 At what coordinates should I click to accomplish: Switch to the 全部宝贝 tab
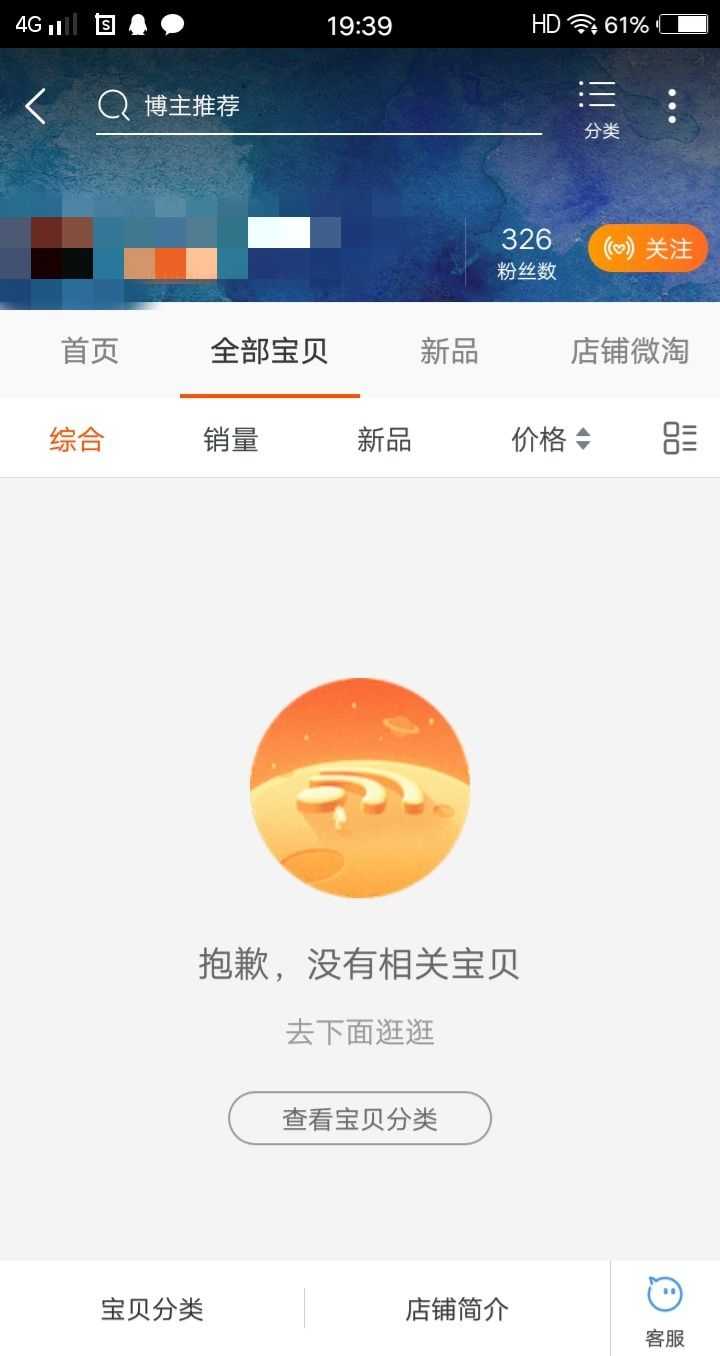(269, 351)
